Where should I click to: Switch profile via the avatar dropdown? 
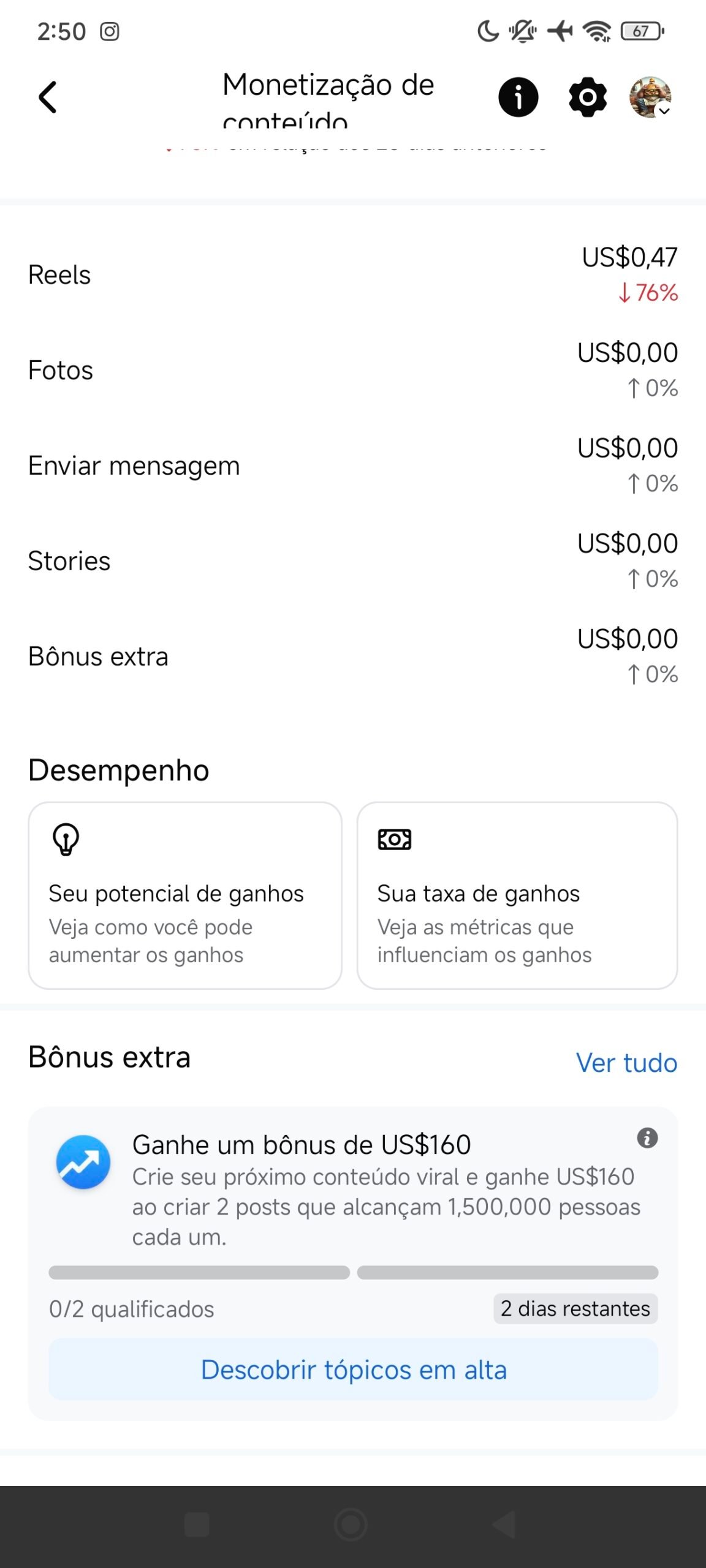651,97
